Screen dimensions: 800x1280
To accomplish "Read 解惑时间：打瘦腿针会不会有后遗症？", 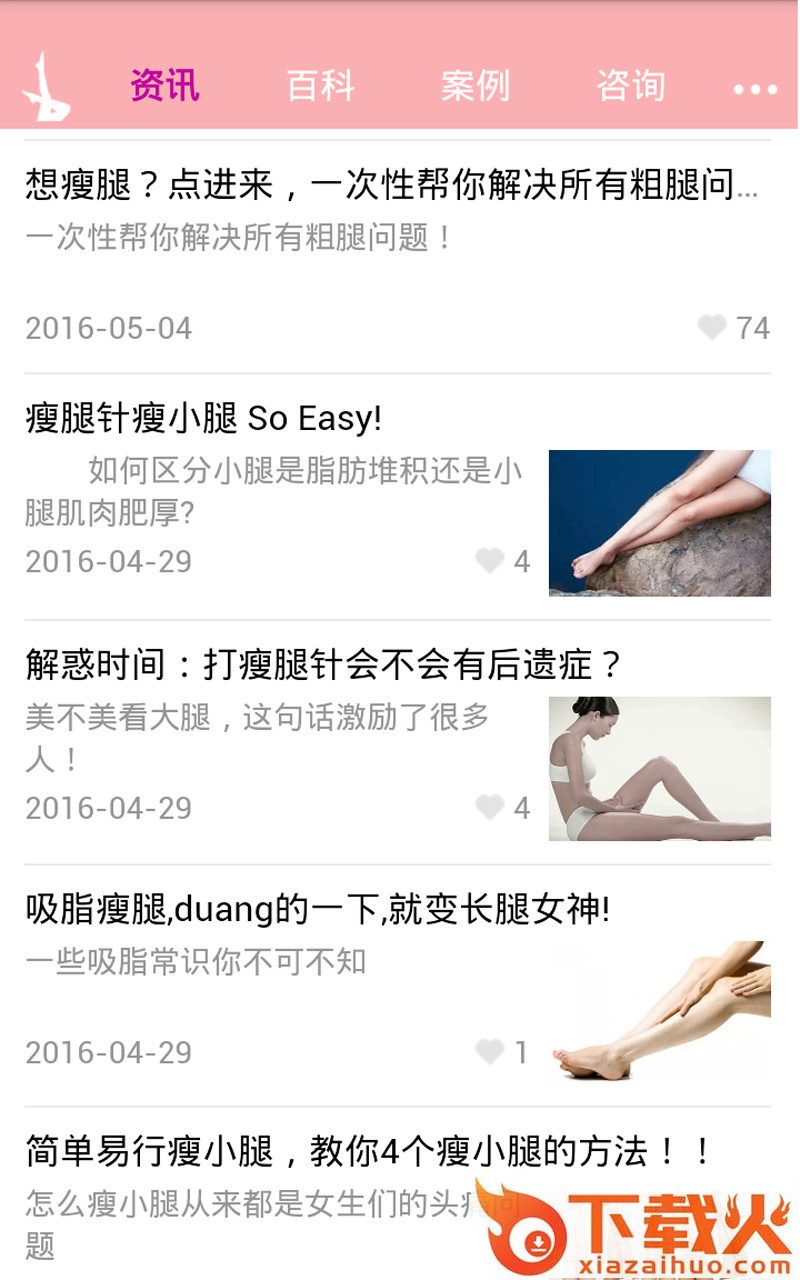I will point(325,663).
